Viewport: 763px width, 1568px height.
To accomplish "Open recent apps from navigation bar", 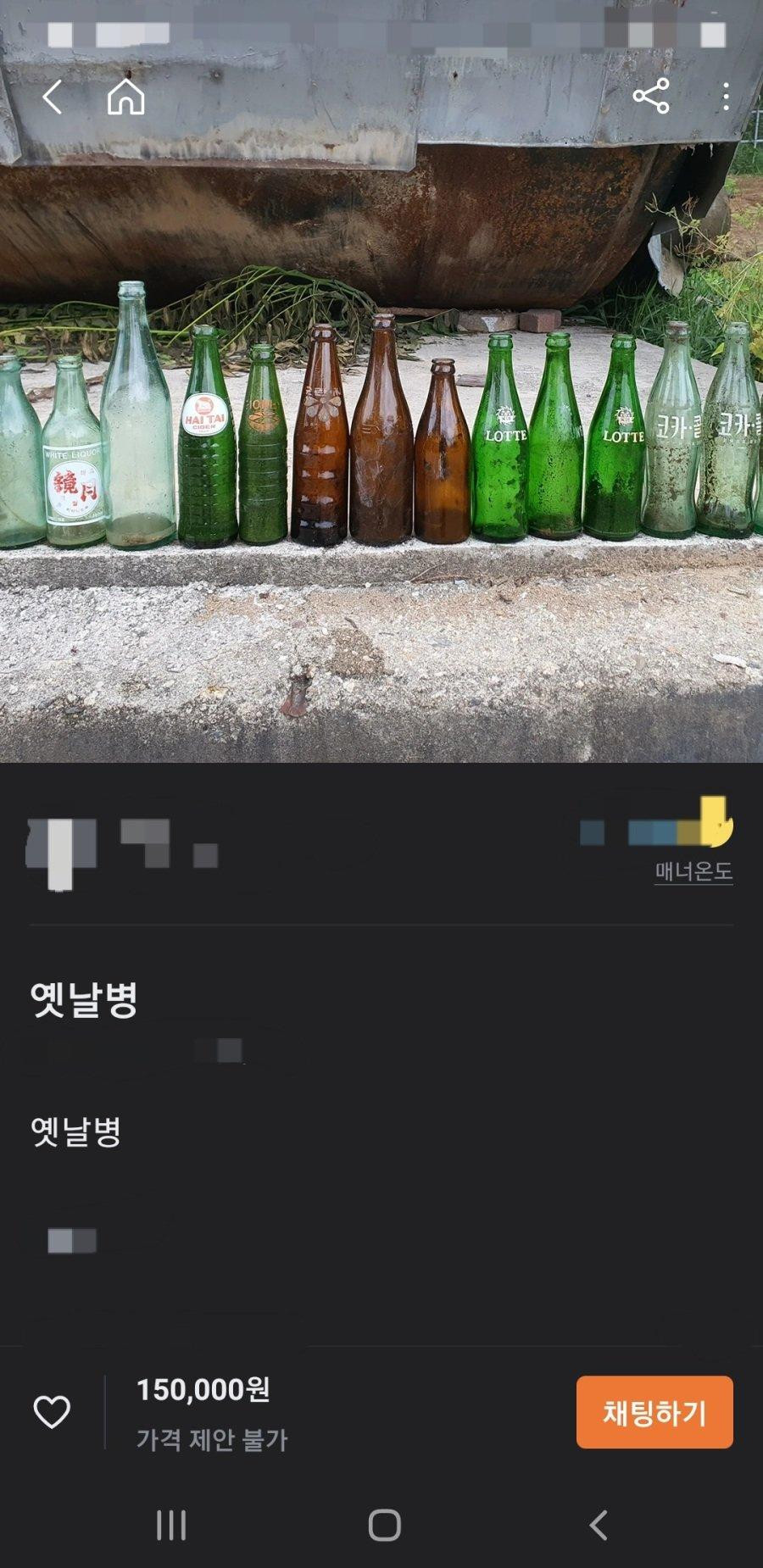I will click(171, 1526).
